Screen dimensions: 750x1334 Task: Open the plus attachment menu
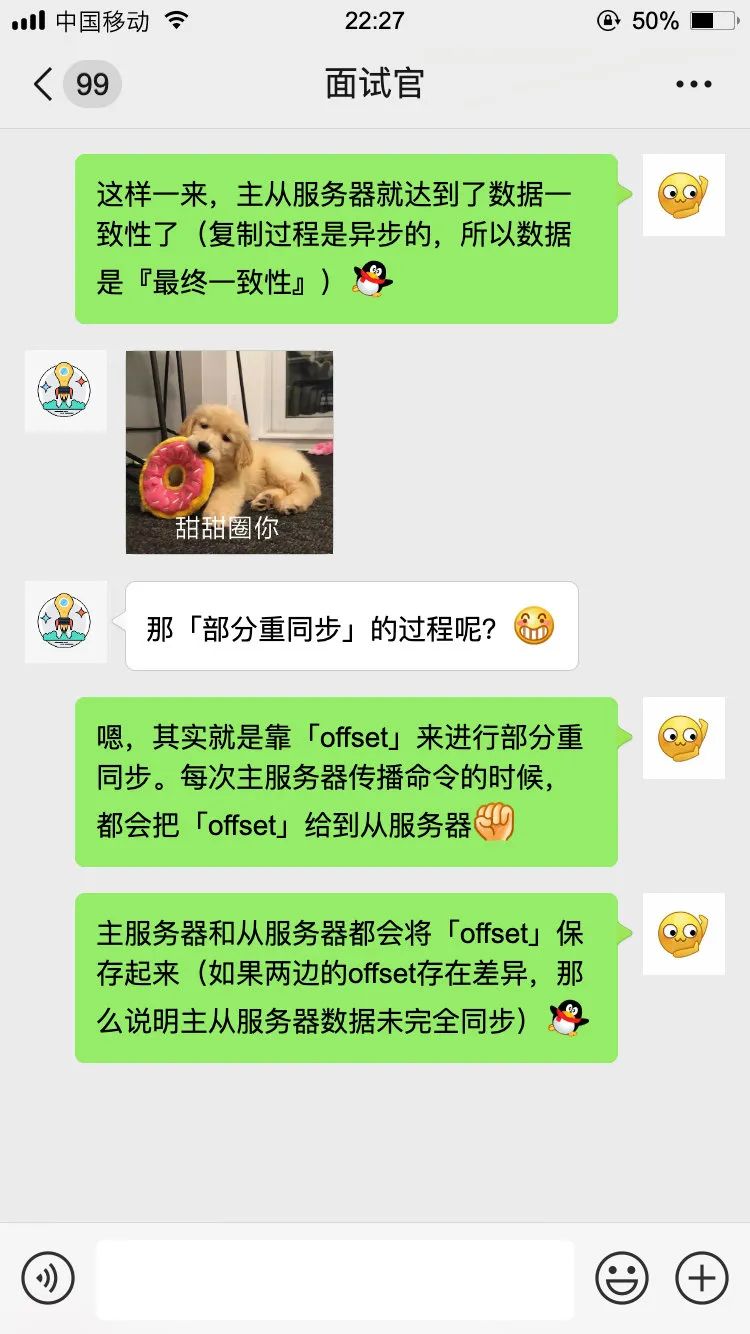pyautogui.click(x=702, y=1277)
